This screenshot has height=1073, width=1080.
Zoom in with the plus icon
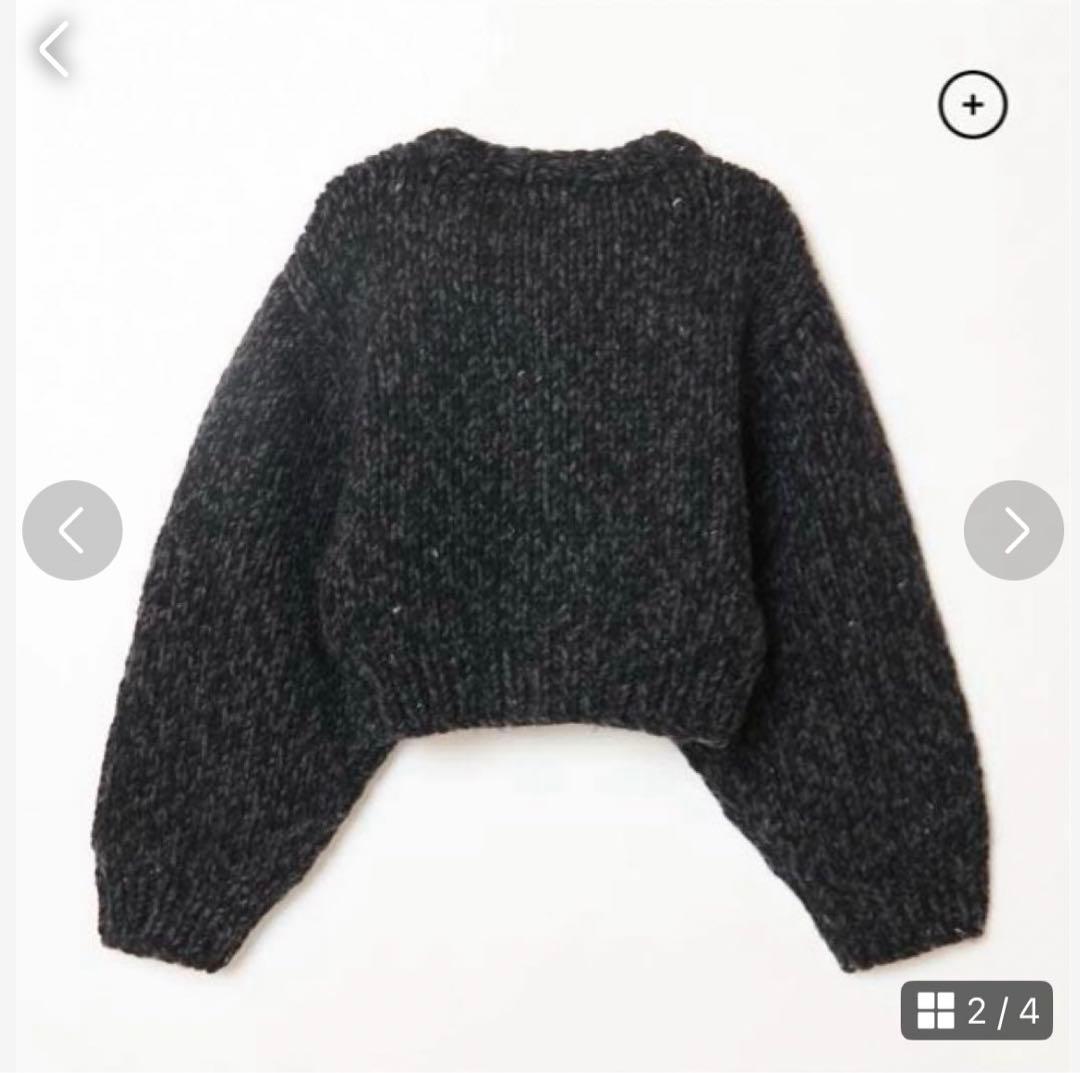point(972,105)
